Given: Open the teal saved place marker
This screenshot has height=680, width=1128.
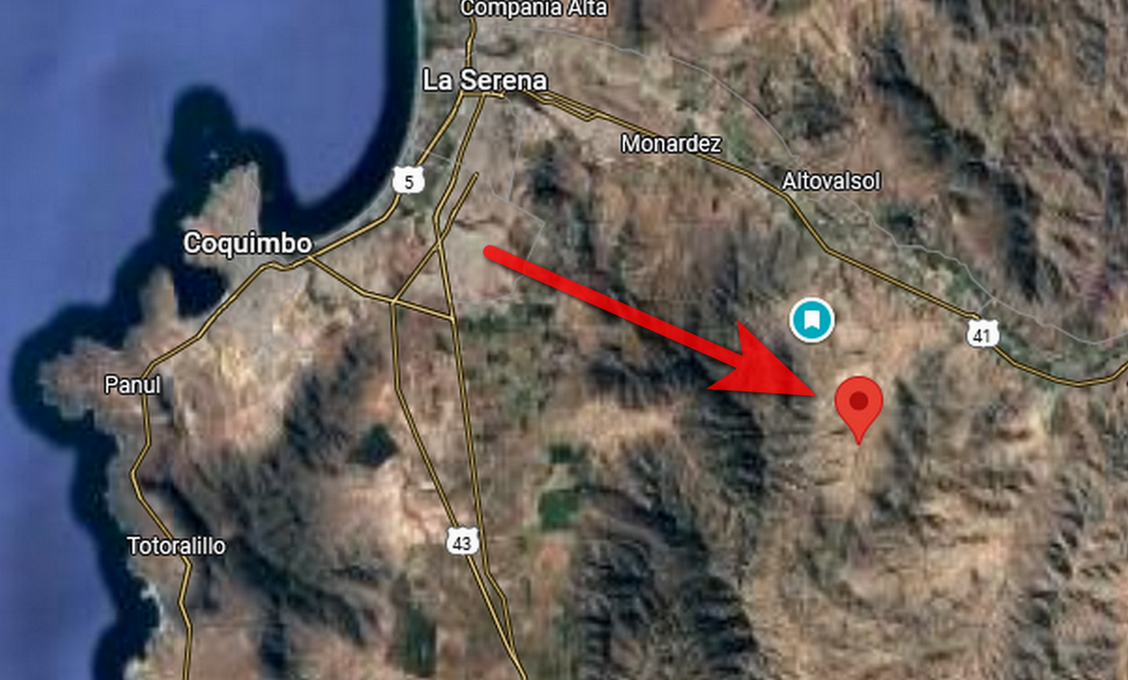Looking at the screenshot, I should click(811, 320).
